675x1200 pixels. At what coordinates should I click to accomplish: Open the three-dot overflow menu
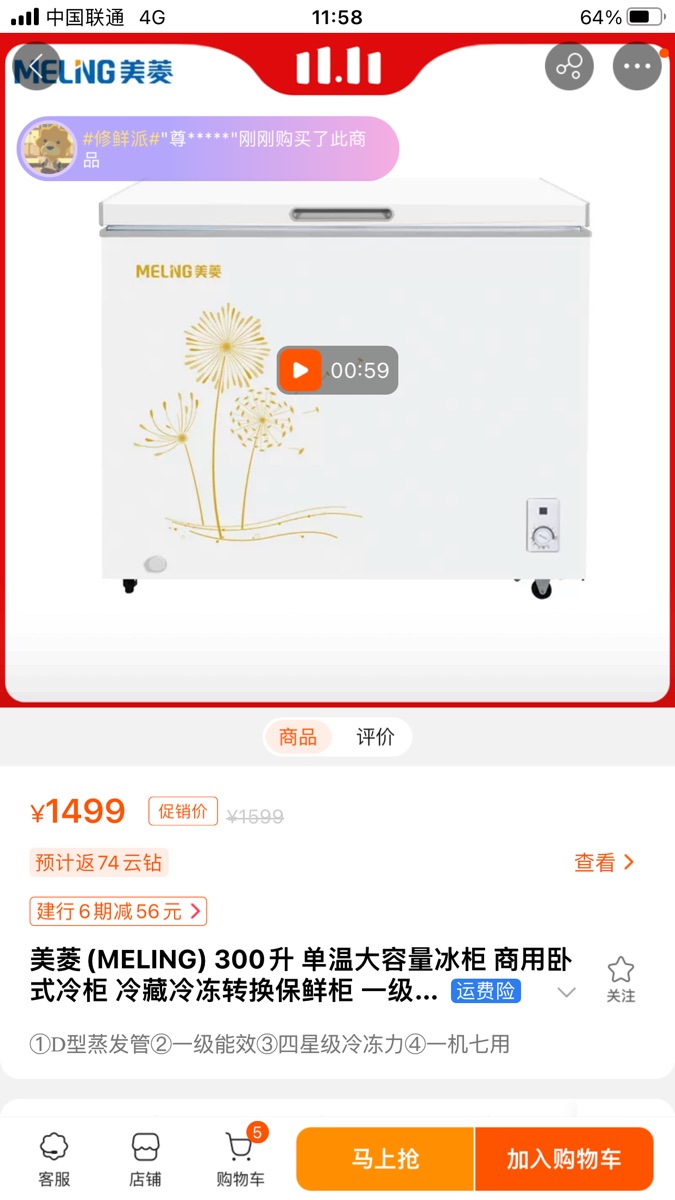coord(637,67)
